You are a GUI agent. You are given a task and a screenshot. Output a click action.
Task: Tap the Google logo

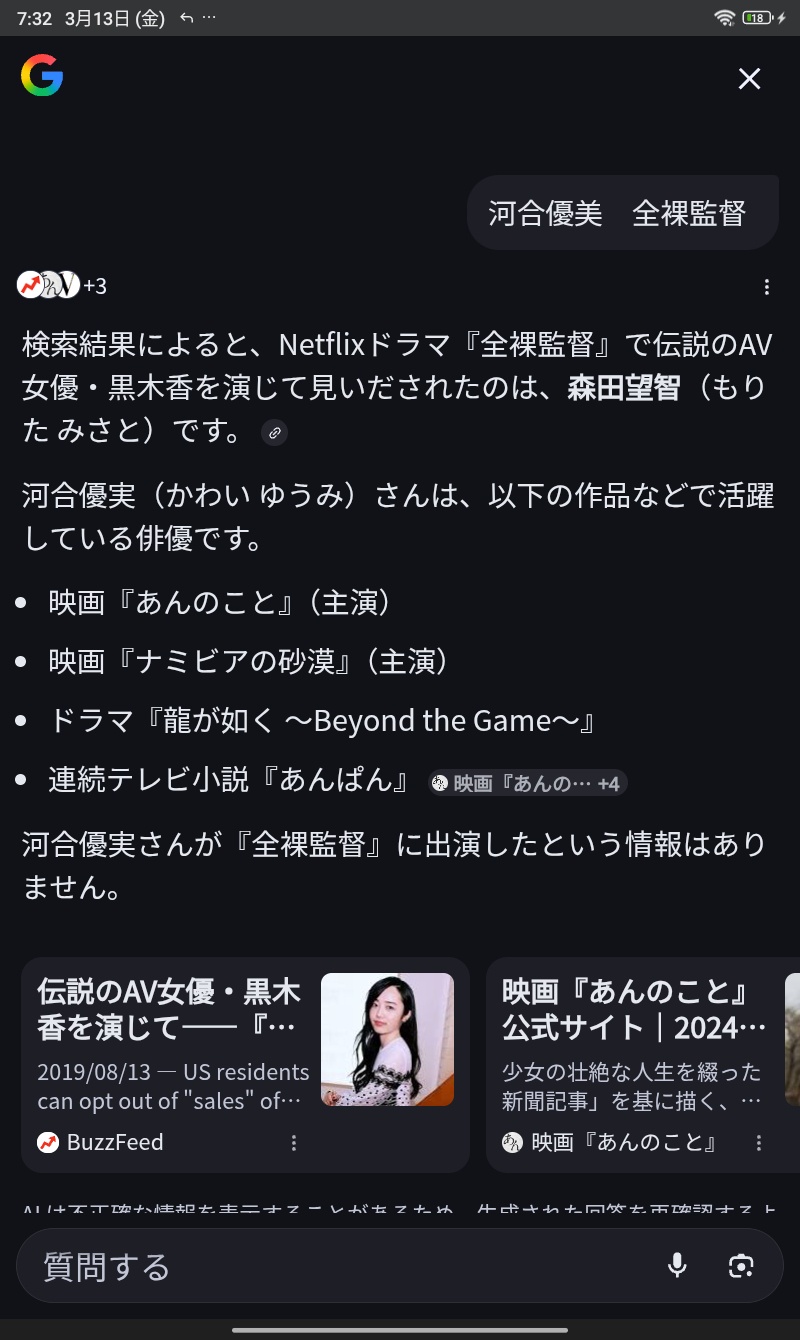click(x=42, y=77)
